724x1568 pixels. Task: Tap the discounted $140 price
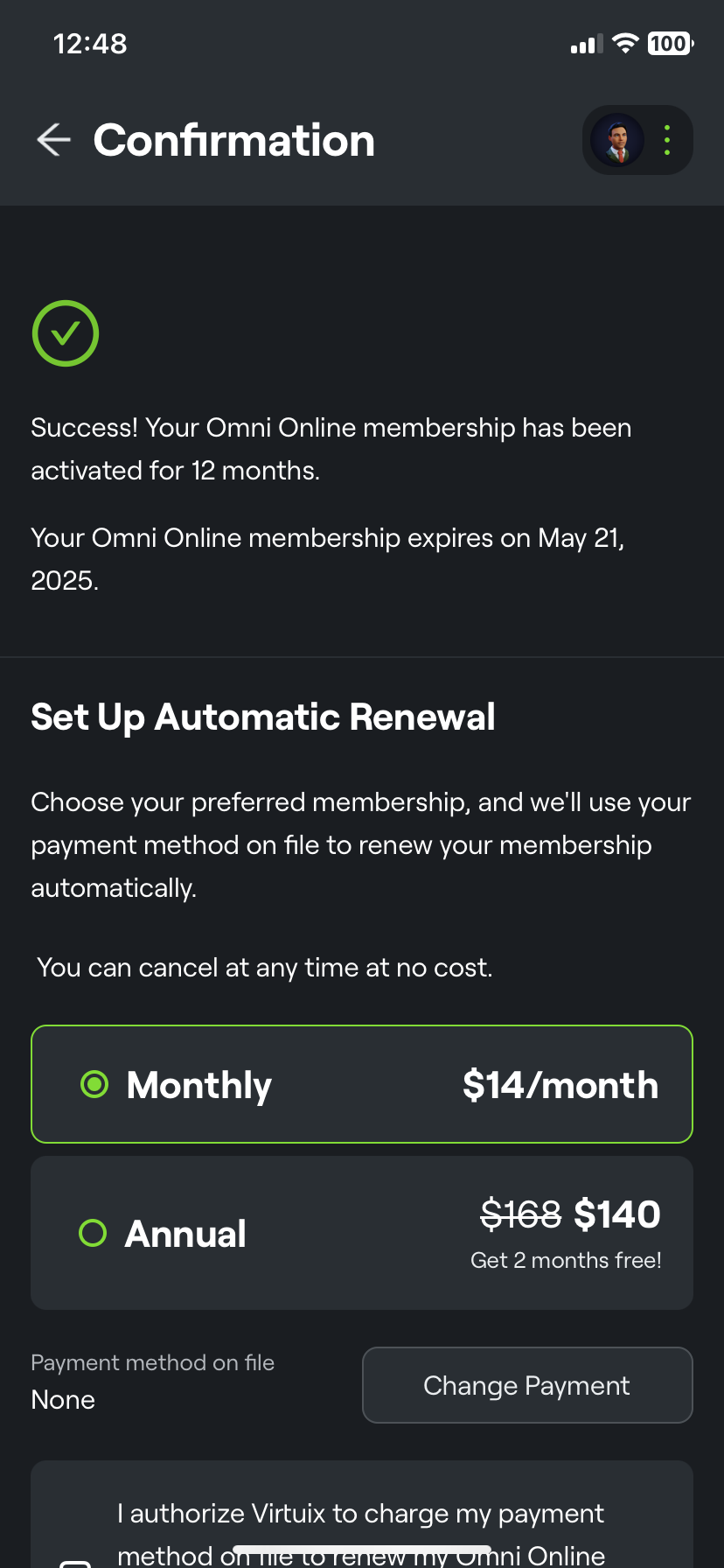[618, 1214]
